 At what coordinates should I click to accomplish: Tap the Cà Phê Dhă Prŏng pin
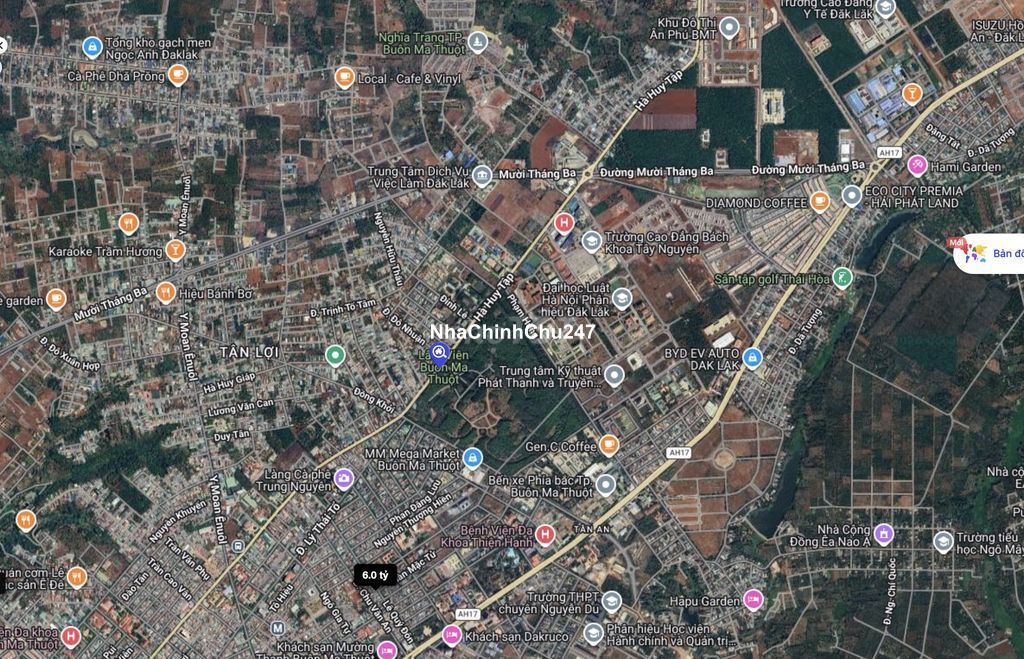click(178, 75)
